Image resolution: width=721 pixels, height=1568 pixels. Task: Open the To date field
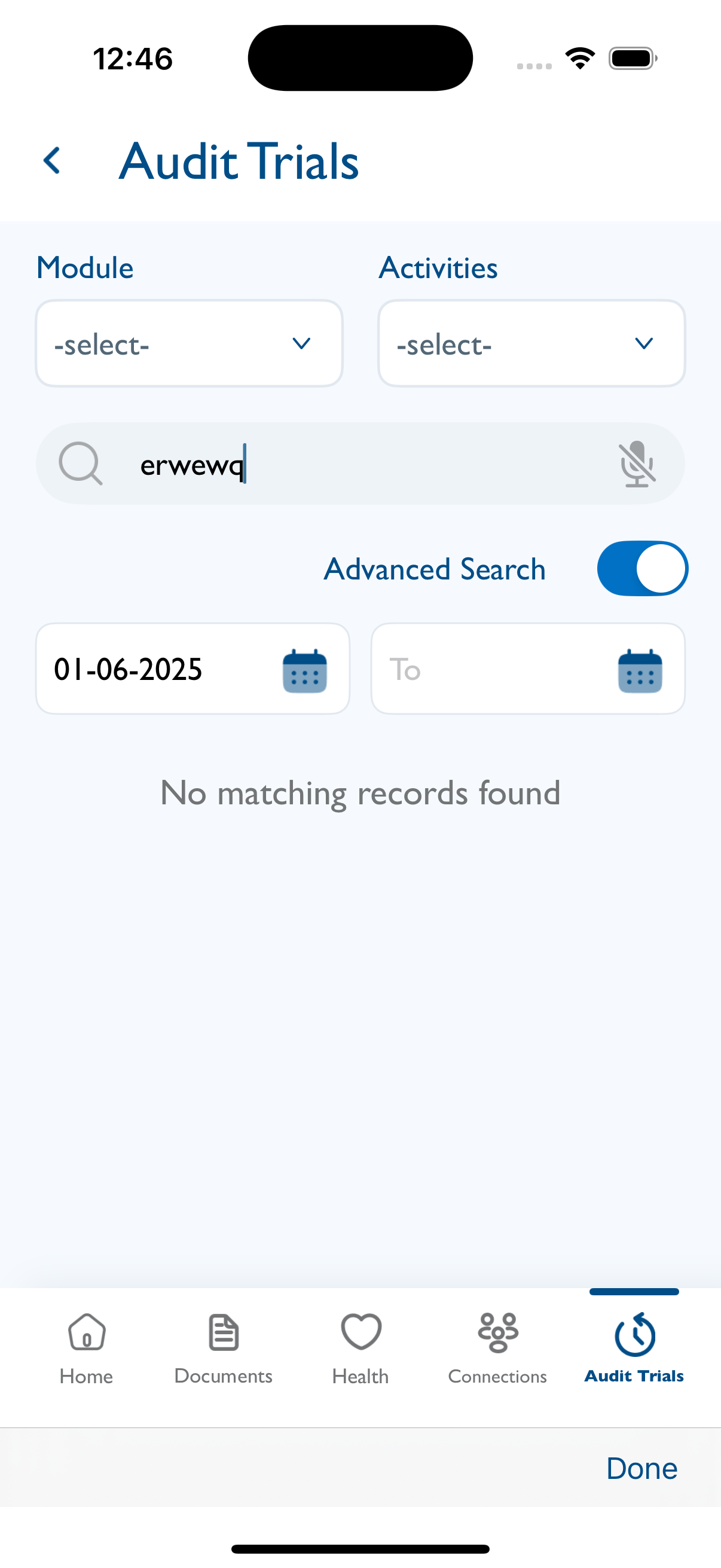[x=527, y=669]
